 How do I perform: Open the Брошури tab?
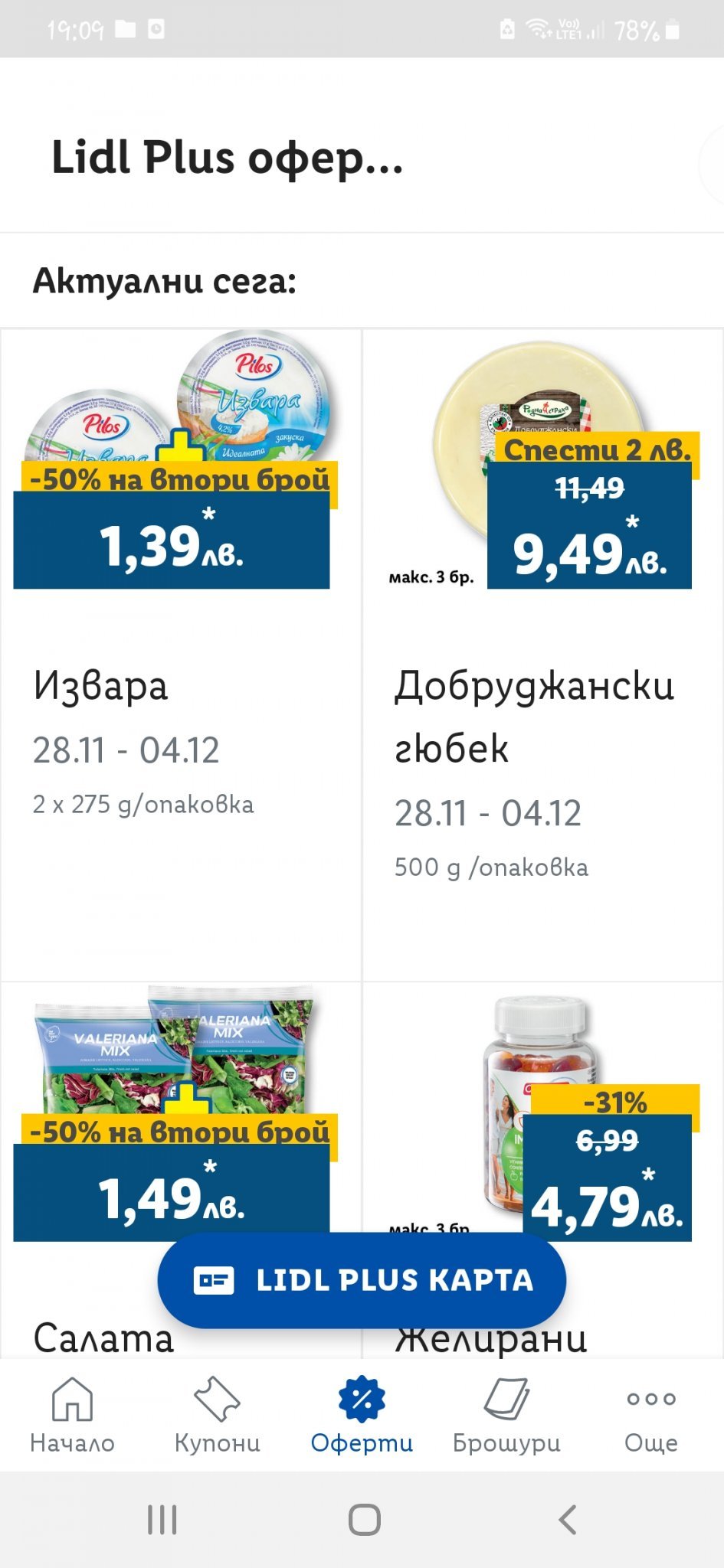[506, 1415]
